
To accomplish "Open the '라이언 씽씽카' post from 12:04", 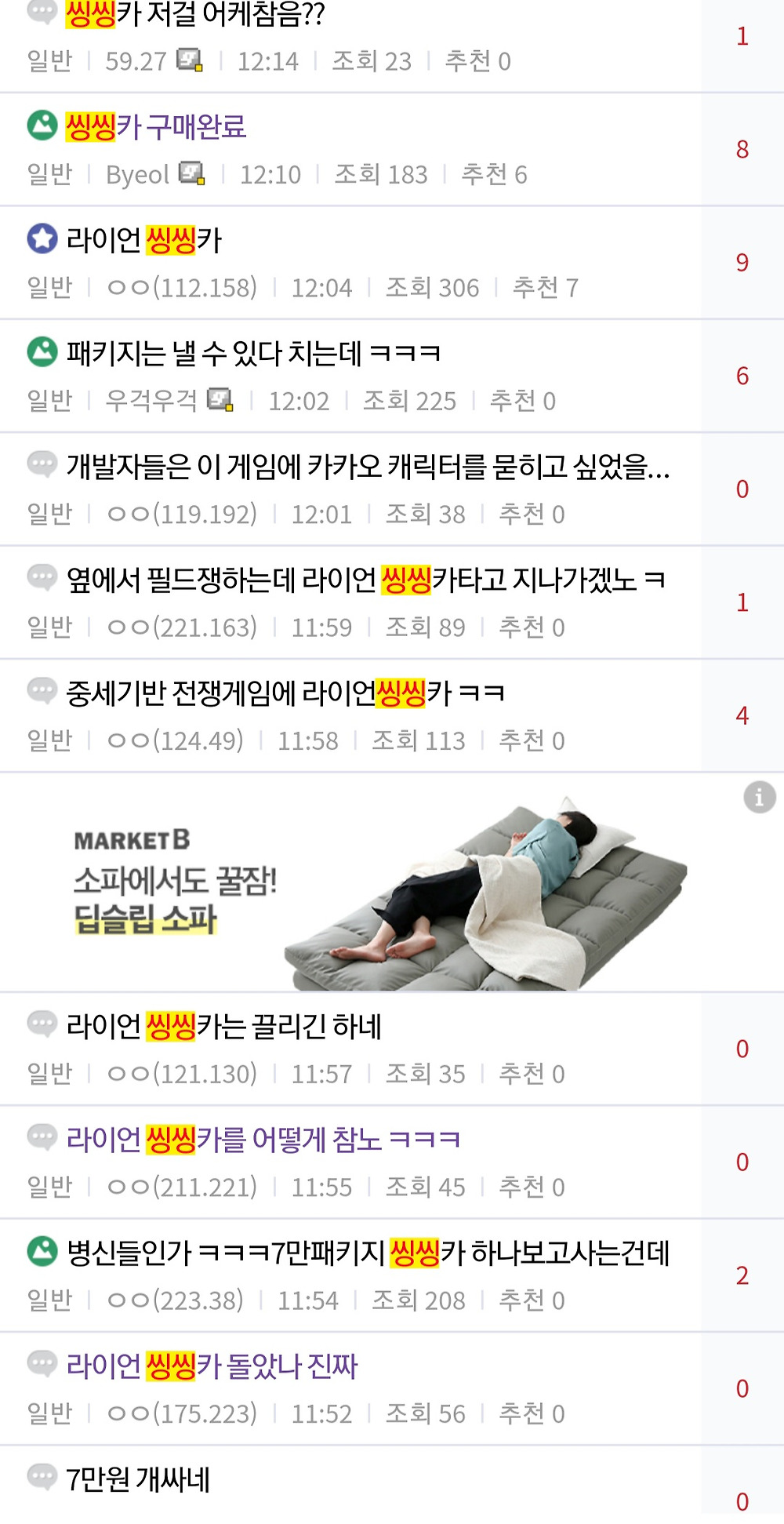I will pyautogui.click(x=145, y=240).
